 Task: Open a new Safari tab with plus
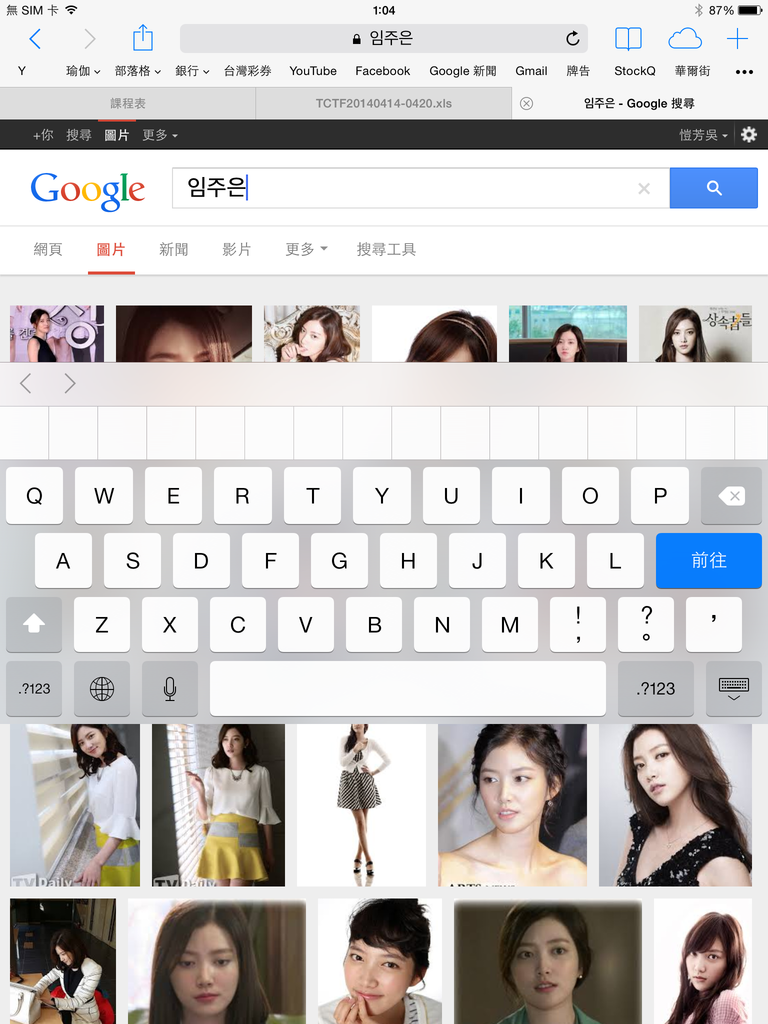click(737, 39)
